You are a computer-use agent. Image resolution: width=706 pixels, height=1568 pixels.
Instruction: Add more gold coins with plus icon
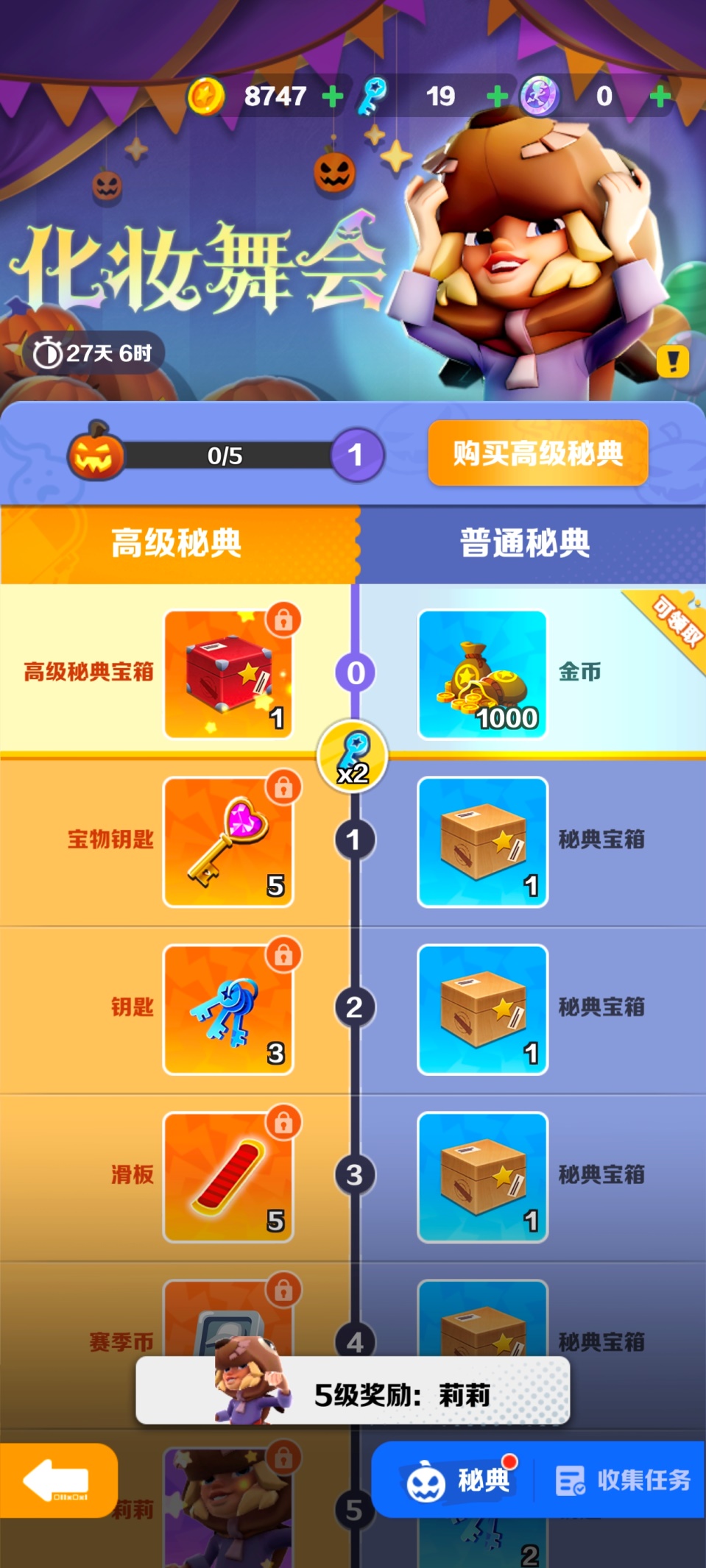click(333, 96)
